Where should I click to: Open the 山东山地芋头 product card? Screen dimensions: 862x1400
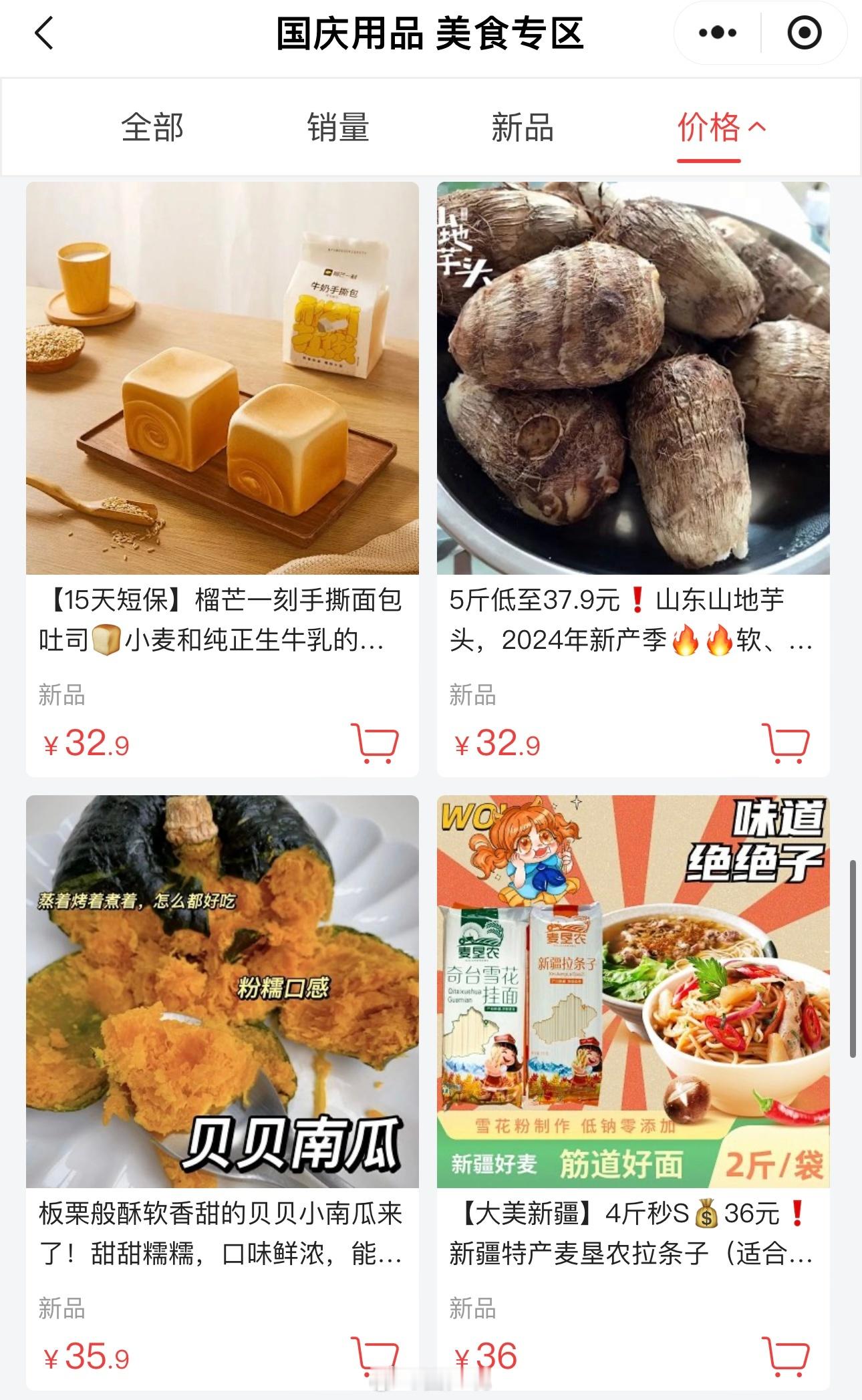(x=633, y=478)
